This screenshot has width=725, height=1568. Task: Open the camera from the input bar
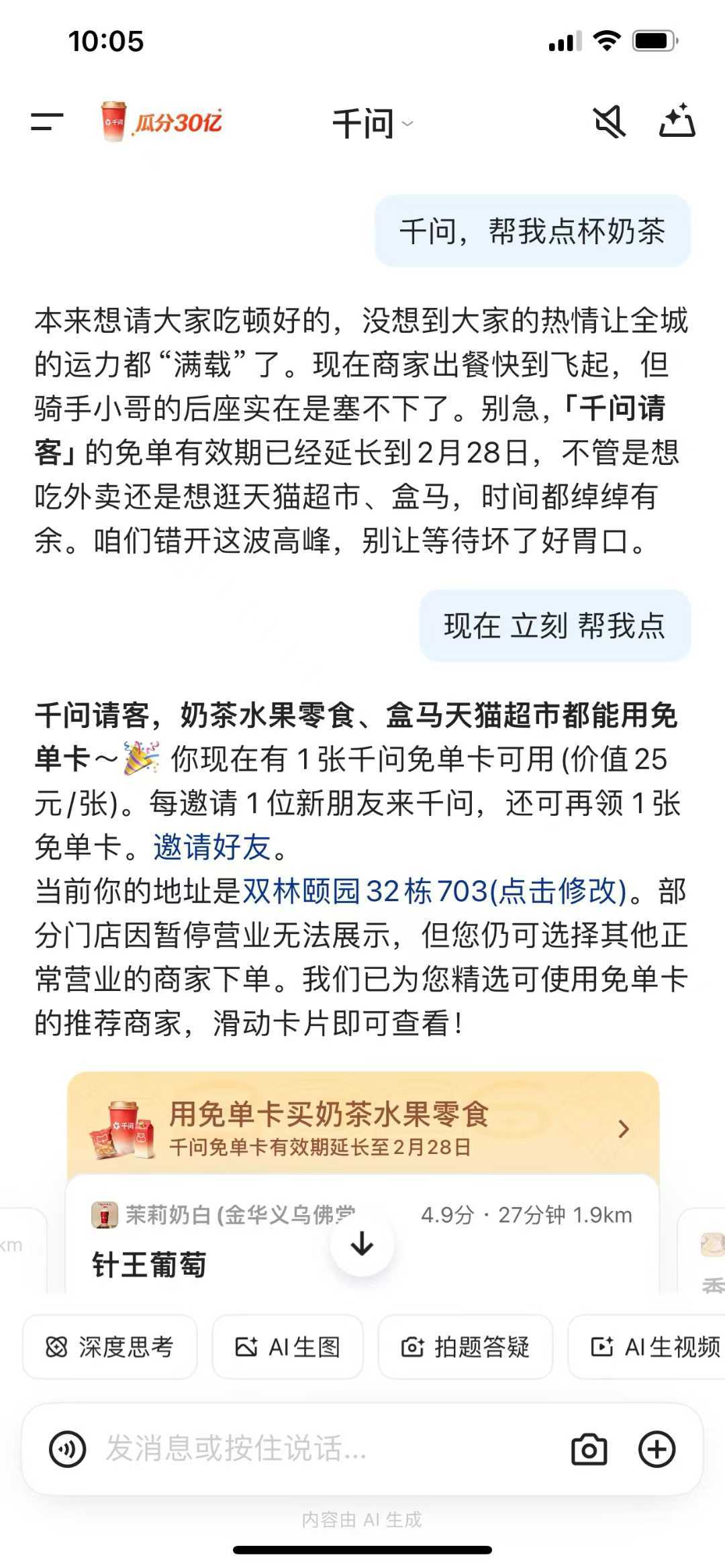(x=589, y=1449)
